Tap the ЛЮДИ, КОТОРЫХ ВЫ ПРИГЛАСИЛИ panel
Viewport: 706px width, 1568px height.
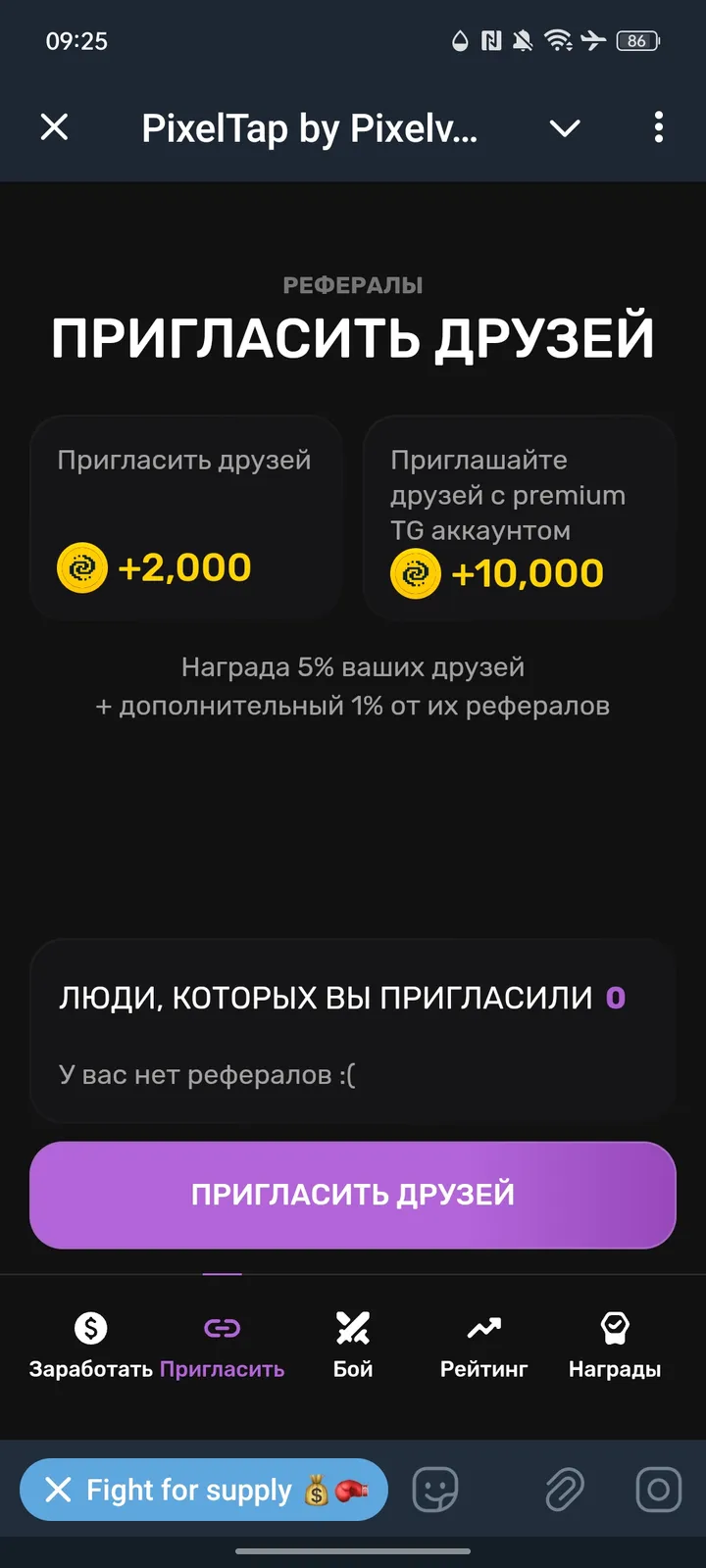tap(352, 1029)
